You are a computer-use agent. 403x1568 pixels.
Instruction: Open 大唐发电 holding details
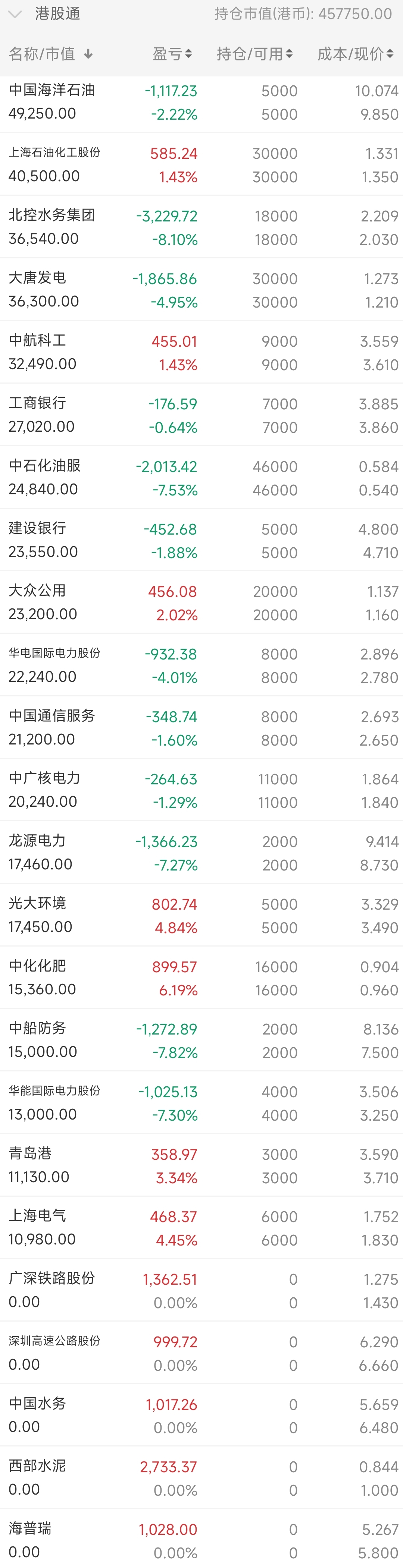[x=201, y=290]
